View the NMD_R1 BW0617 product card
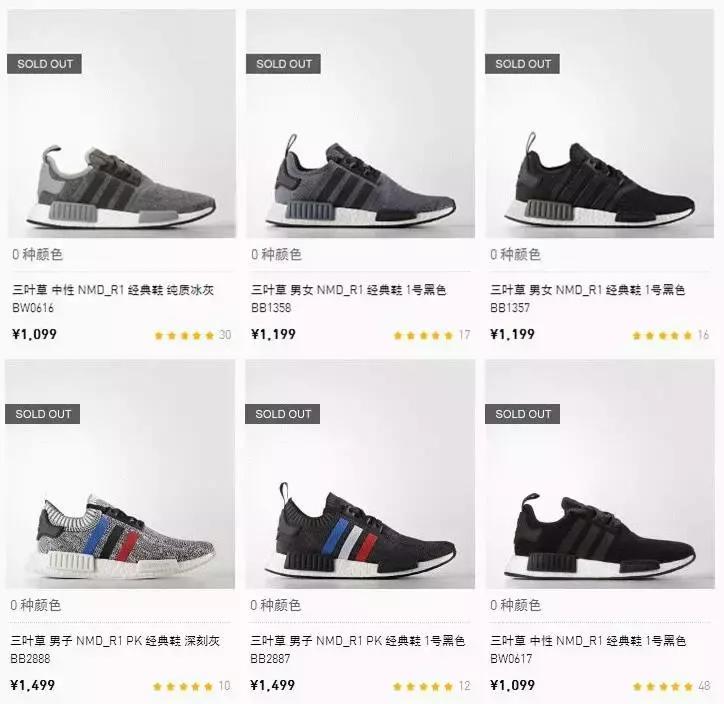This screenshot has width=724, height=704. click(x=601, y=532)
